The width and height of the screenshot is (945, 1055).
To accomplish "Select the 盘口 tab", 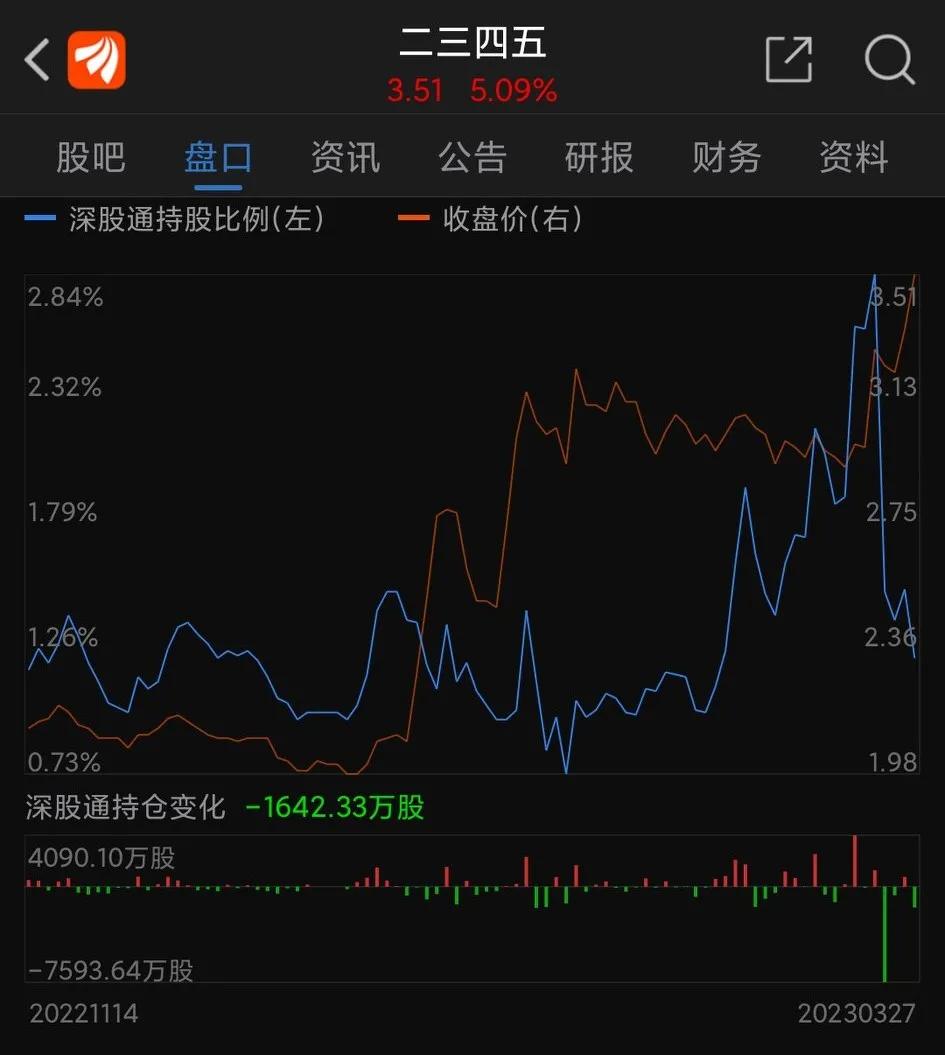I will pos(218,157).
